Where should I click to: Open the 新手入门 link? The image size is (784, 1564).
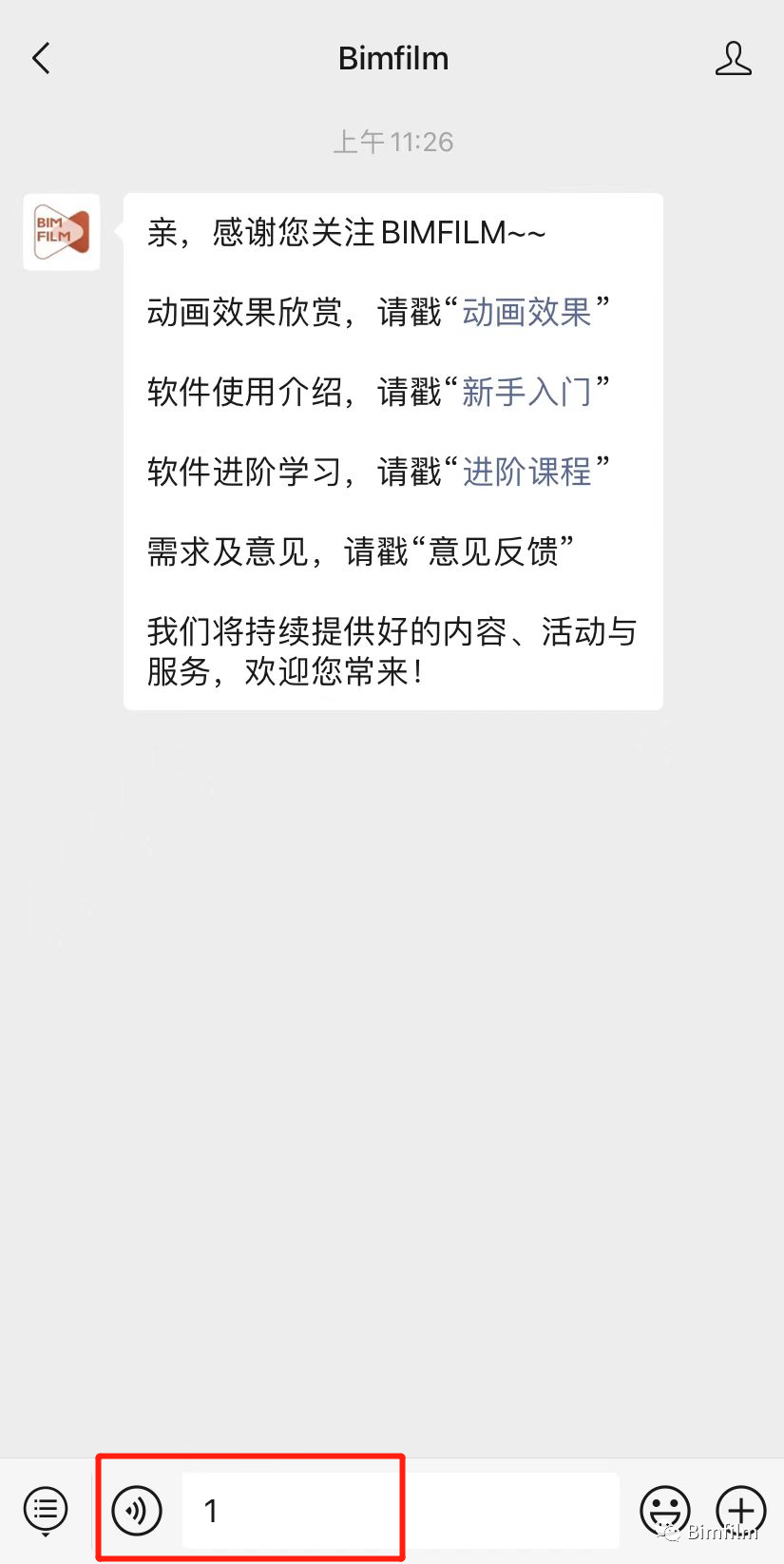pyautogui.click(x=526, y=392)
